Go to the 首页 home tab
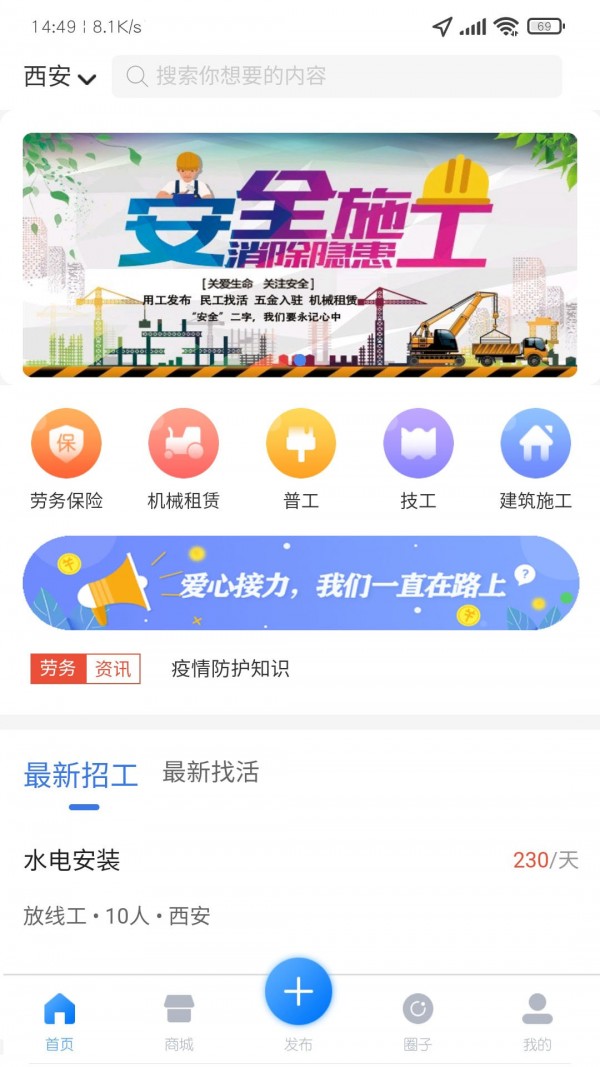Viewport: 600px width, 1067px height. point(60,1021)
